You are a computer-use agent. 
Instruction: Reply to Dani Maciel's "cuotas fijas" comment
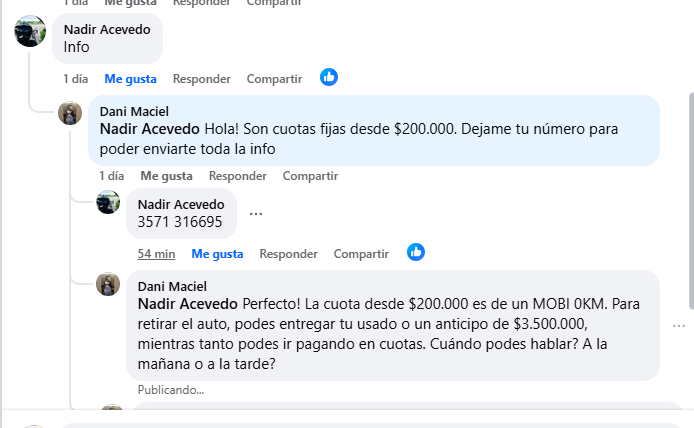click(237, 175)
